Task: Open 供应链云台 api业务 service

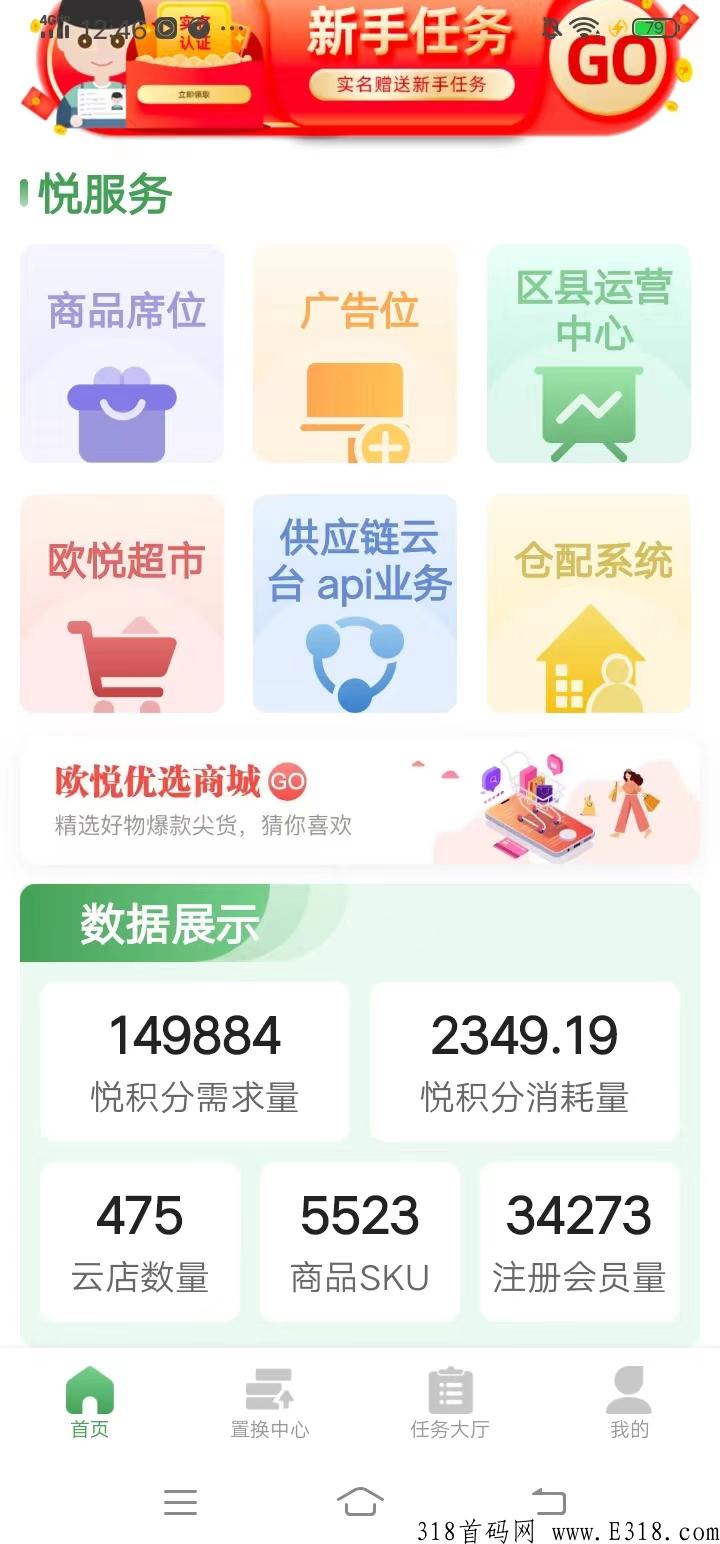Action: [354, 605]
